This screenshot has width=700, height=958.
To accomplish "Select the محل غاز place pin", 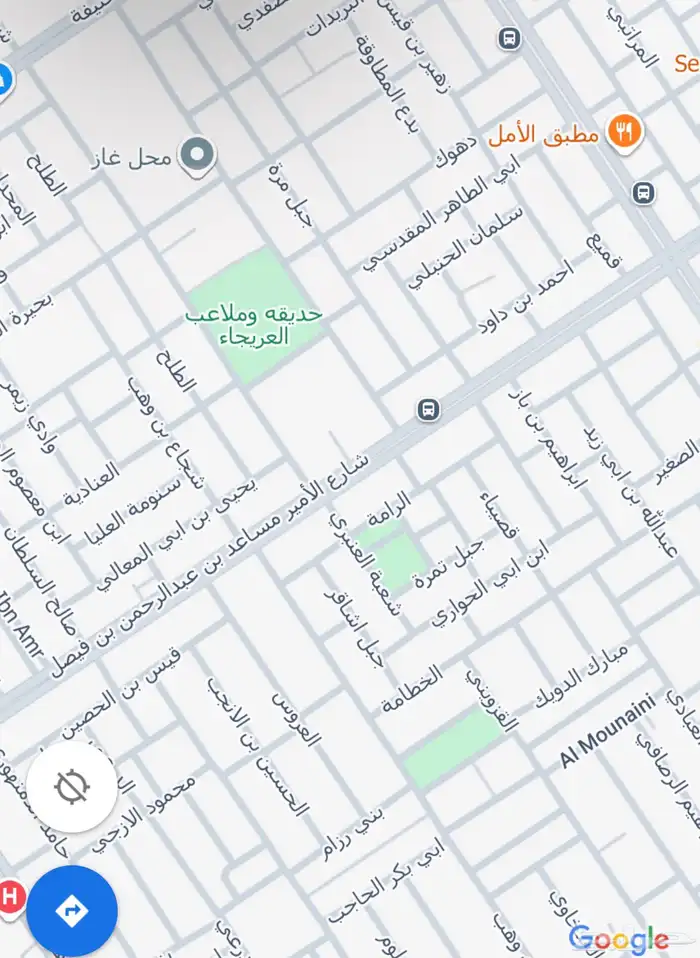I will pos(197,155).
